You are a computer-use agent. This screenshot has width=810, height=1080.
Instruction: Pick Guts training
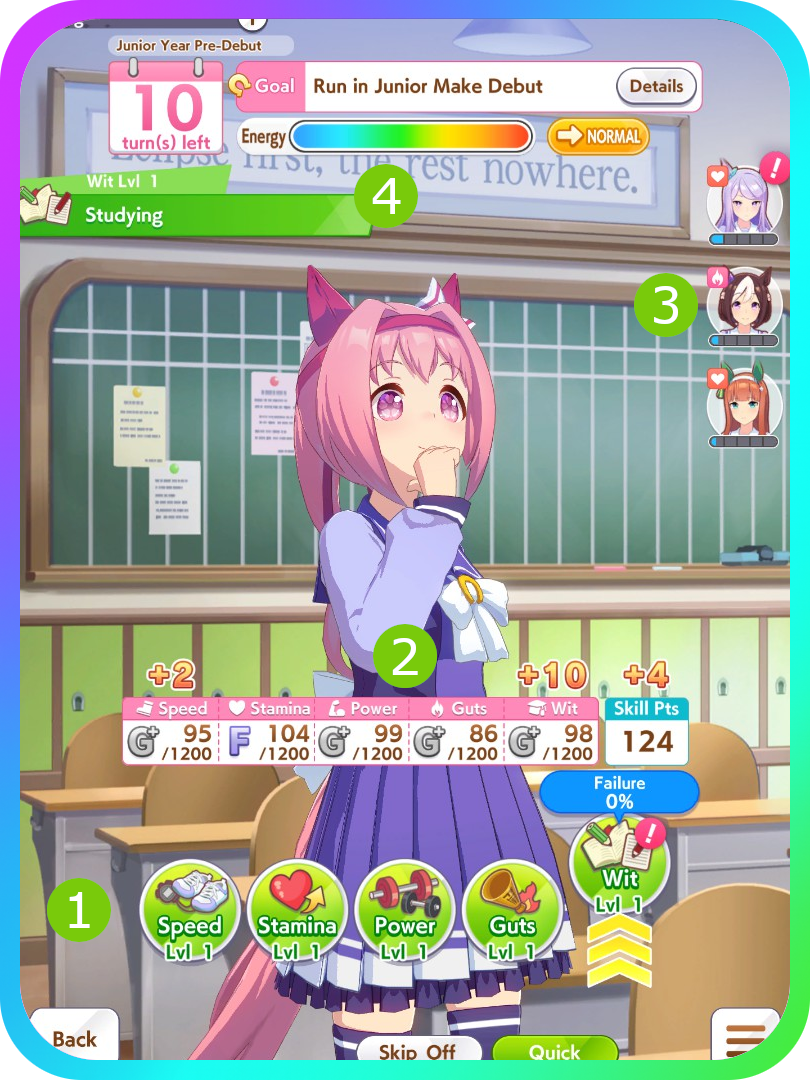tap(512, 910)
